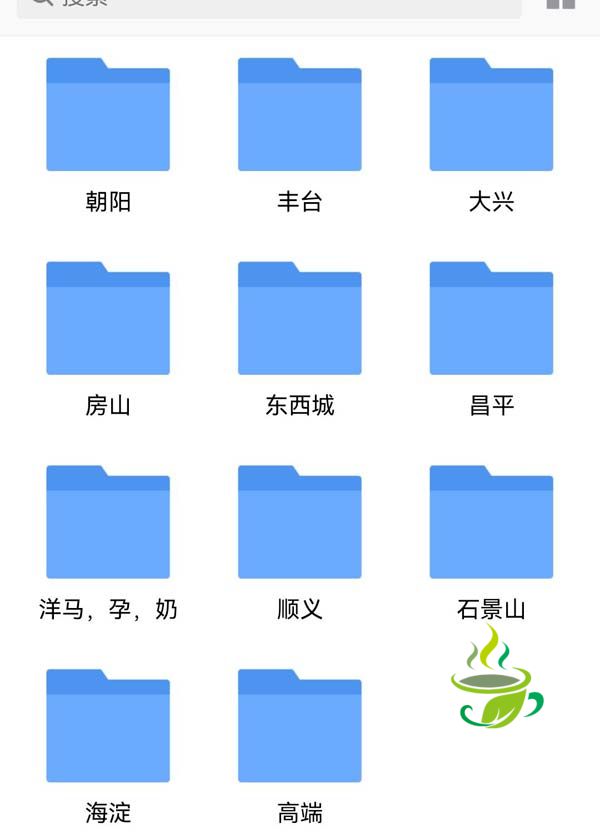This screenshot has width=600, height=834.
Task: Switch the folder view layout
Action: 561,4
